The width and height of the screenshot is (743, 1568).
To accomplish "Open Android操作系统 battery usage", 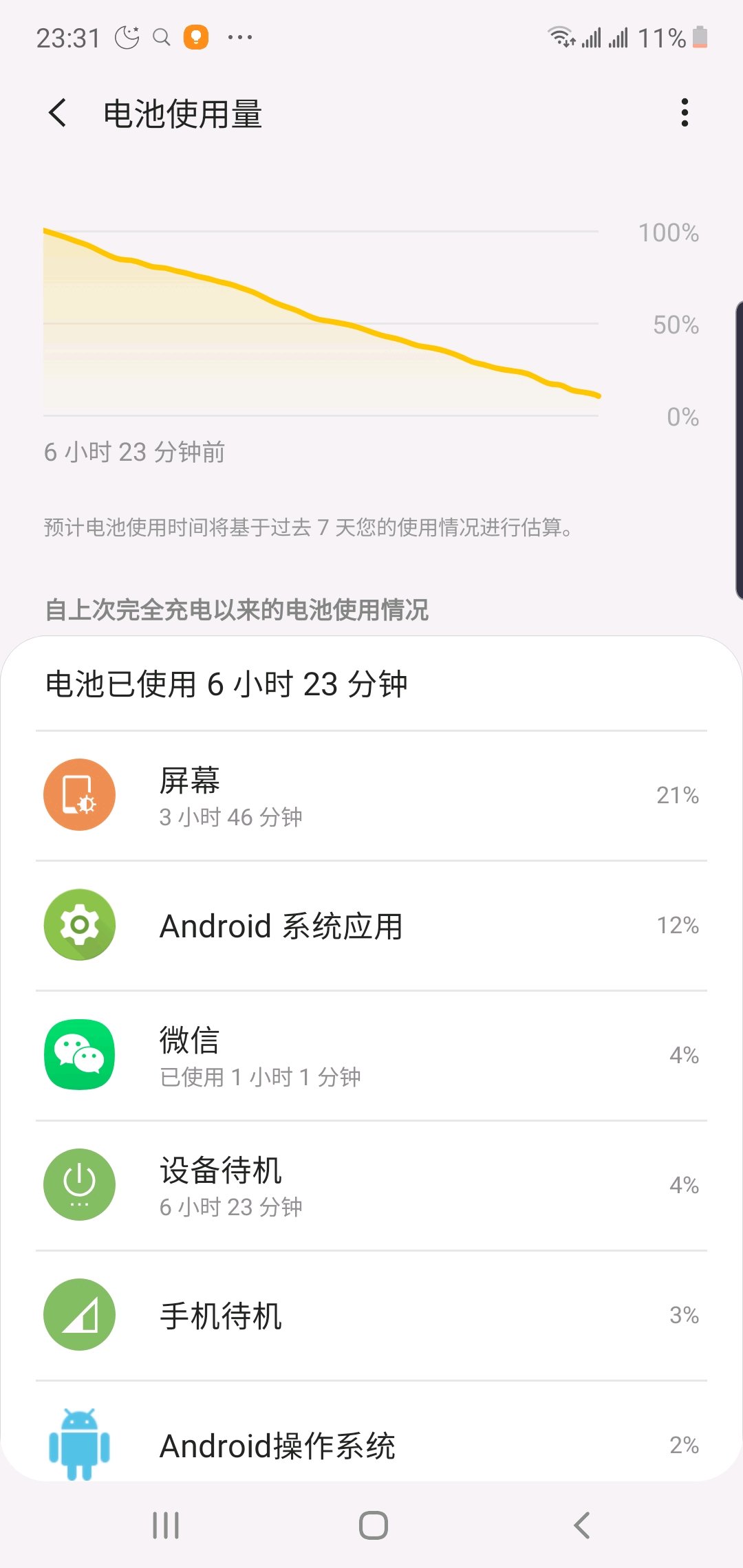I will (x=371, y=1437).
